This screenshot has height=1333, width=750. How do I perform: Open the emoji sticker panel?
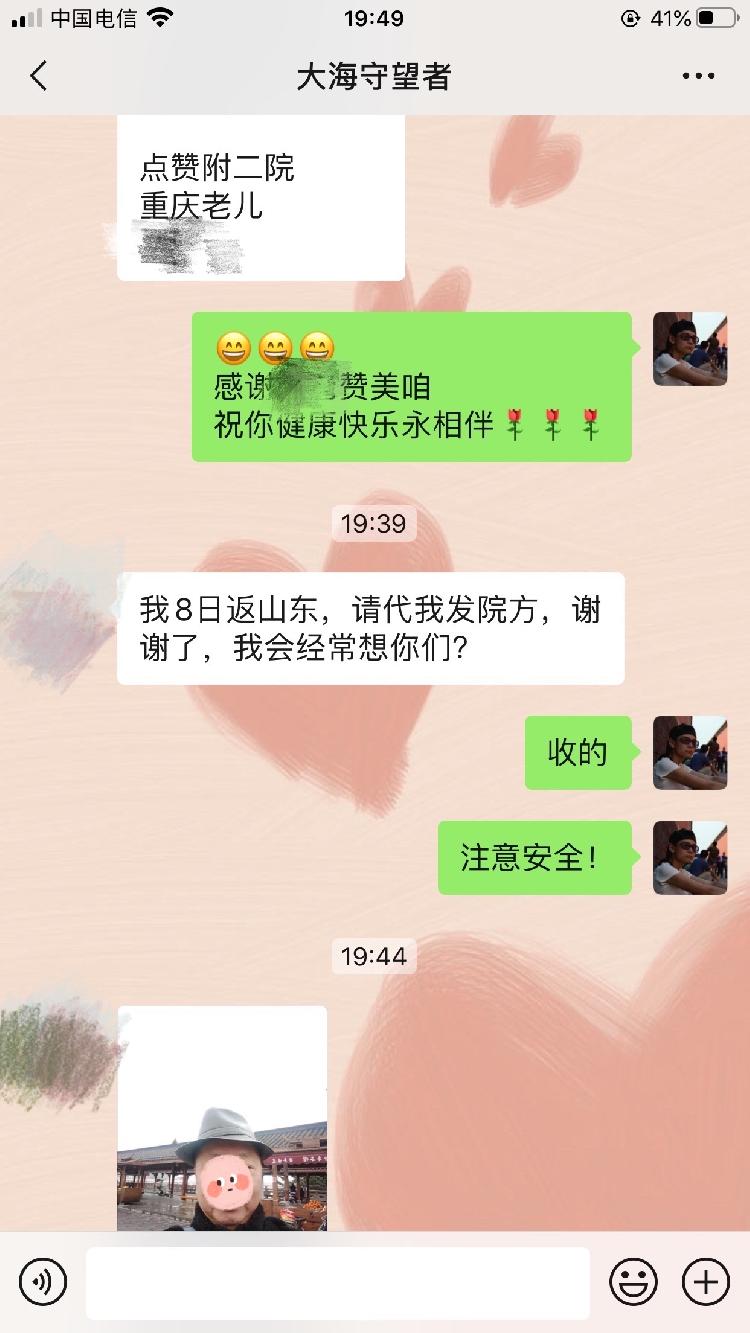pos(634,1281)
